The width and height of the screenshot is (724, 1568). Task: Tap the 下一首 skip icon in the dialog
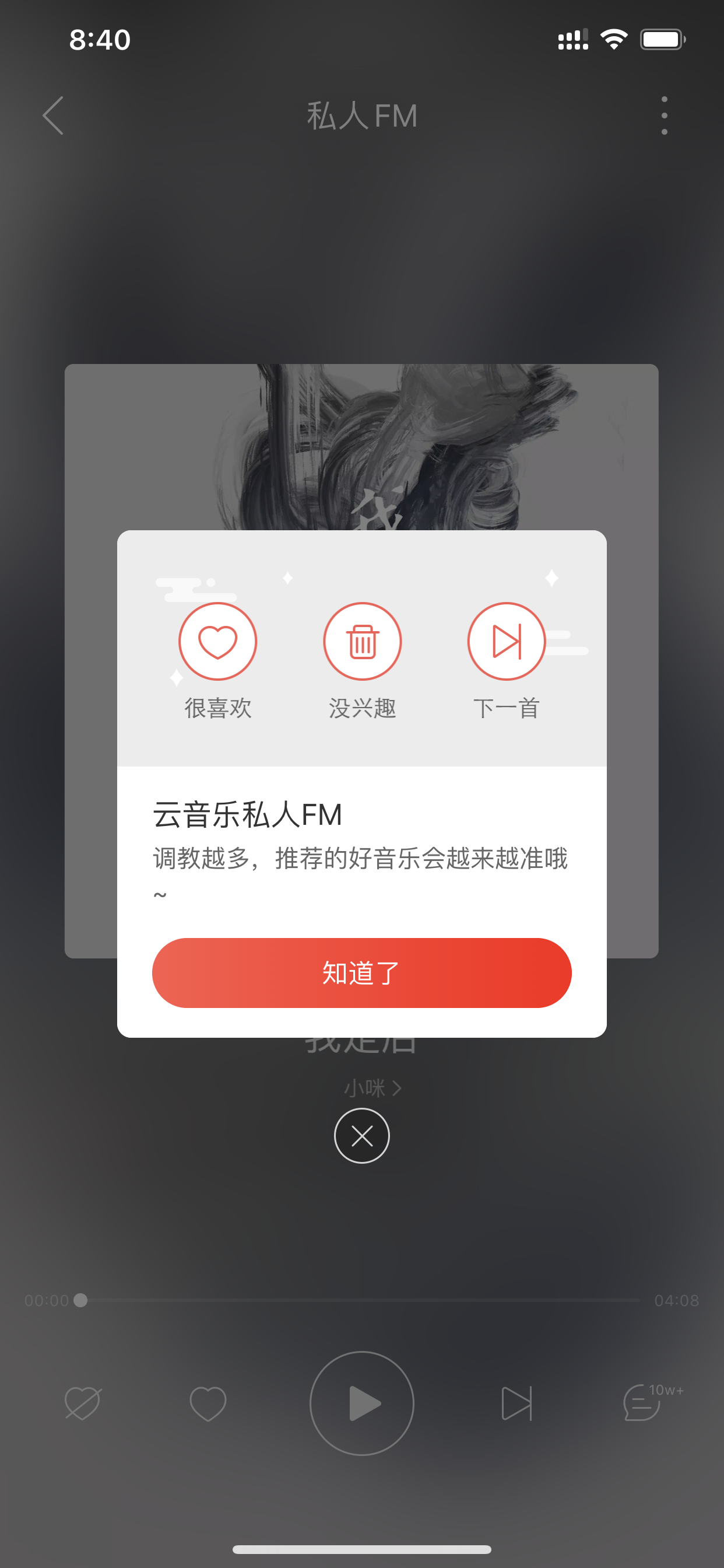coord(506,642)
